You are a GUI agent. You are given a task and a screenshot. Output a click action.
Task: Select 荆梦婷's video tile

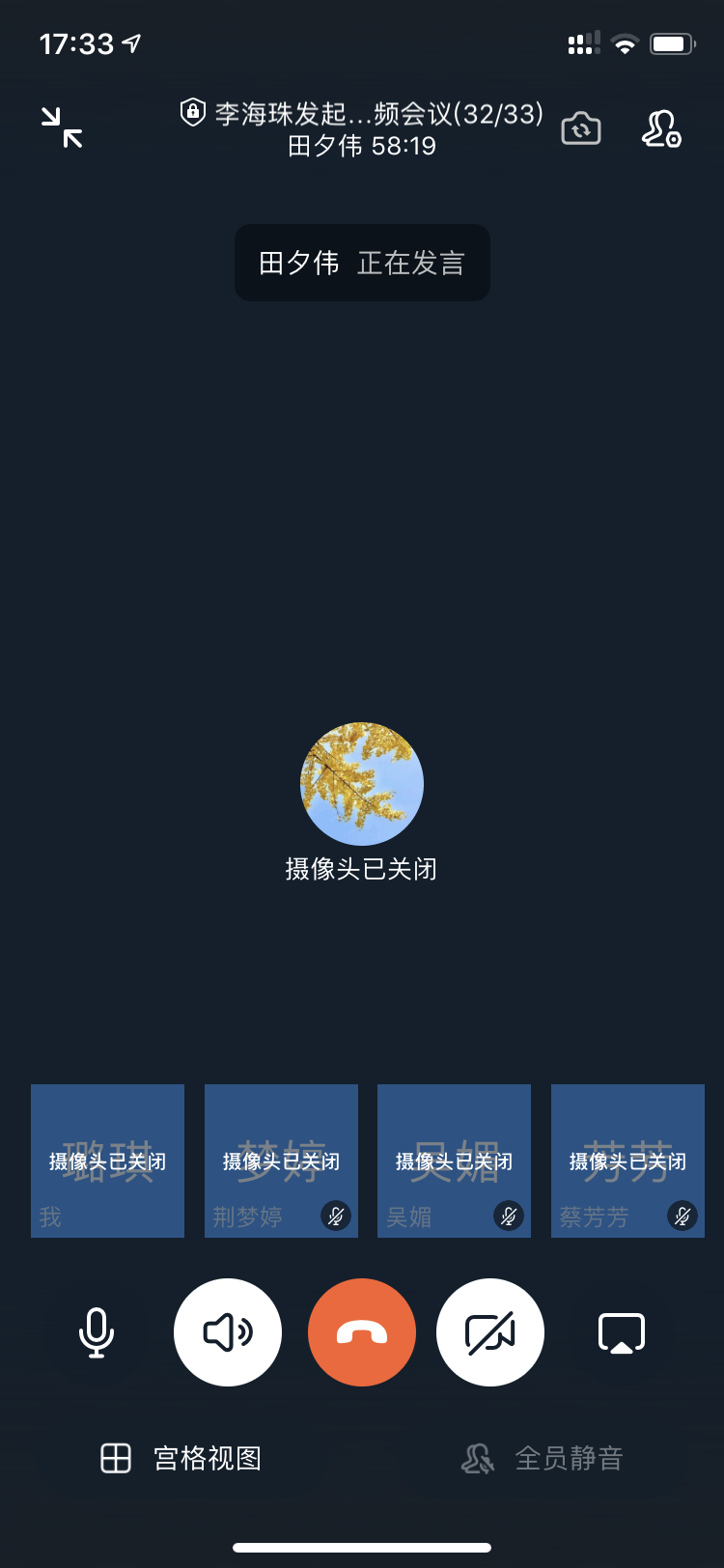281,1161
